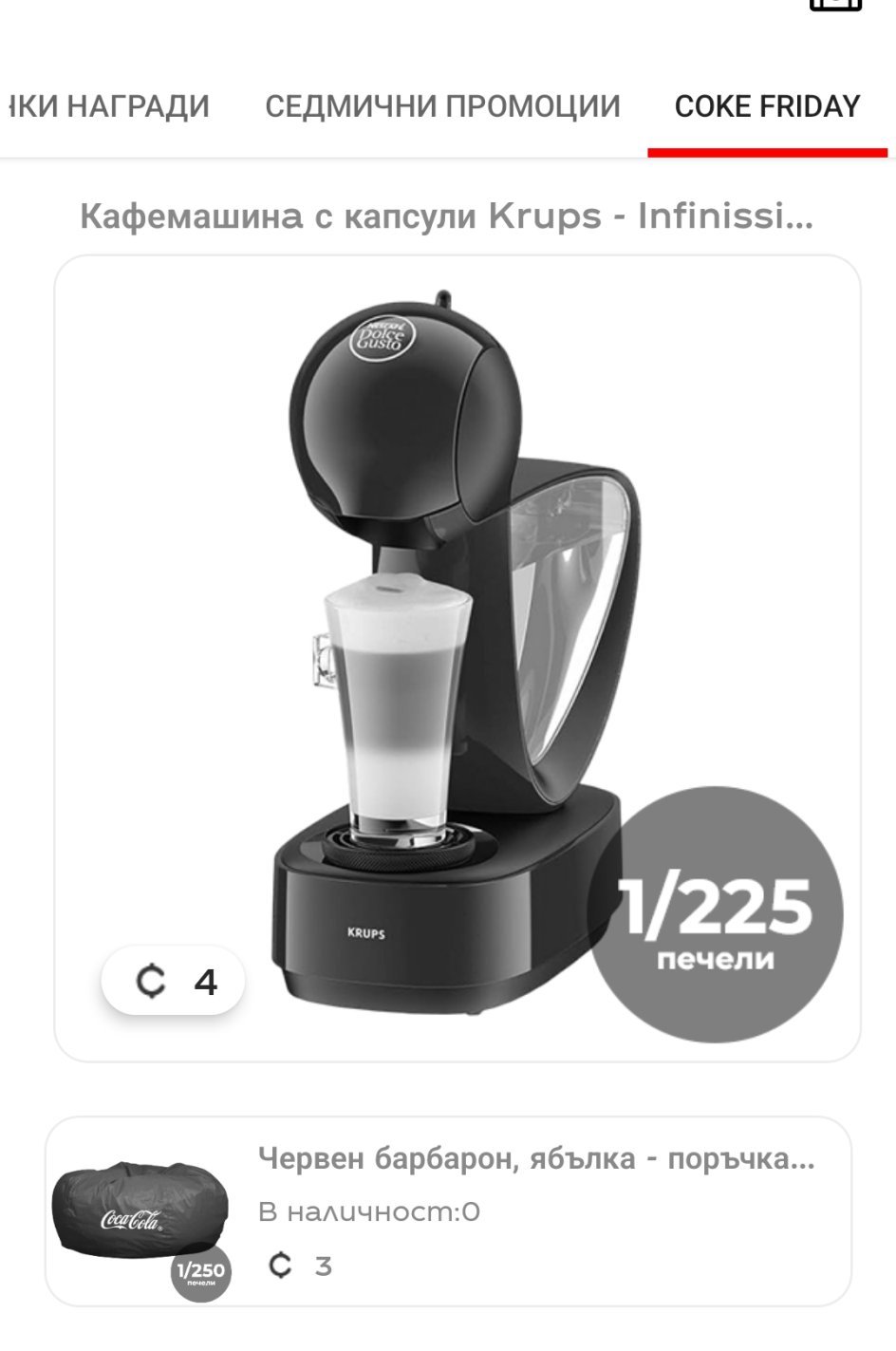Open the partially visible Награди tab

tap(106, 105)
